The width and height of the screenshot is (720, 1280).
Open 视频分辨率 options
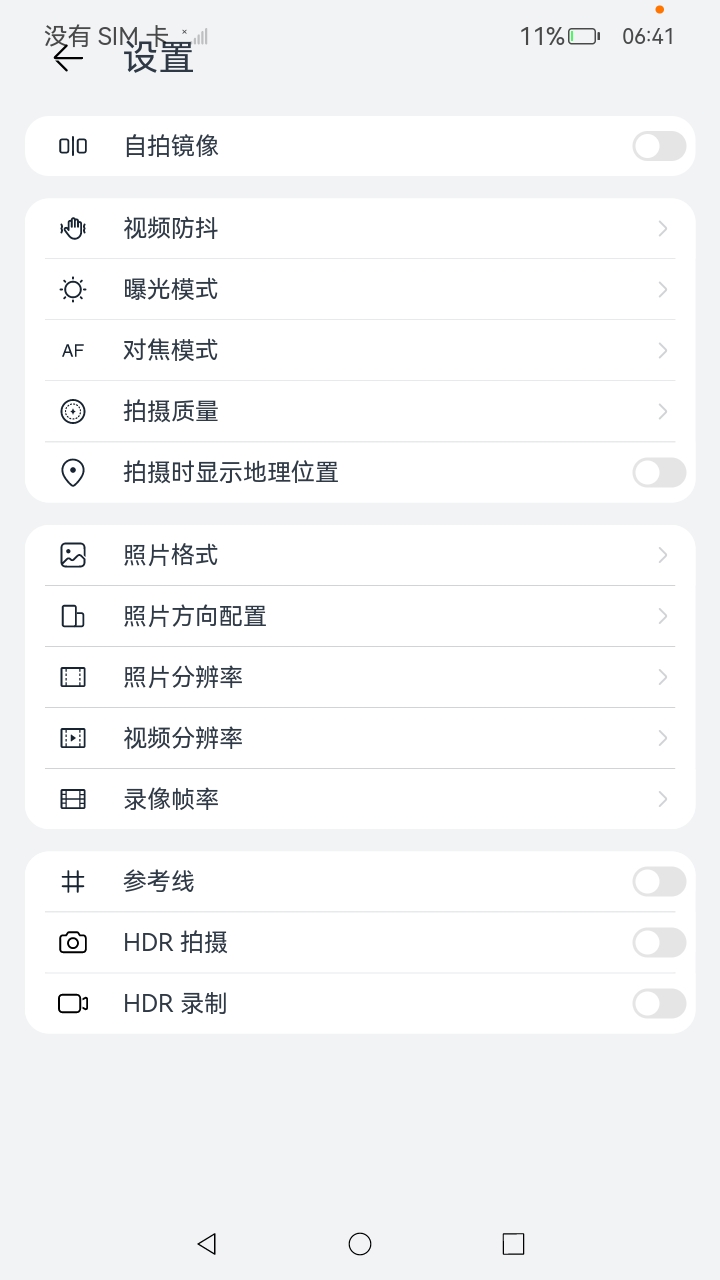(360, 738)
